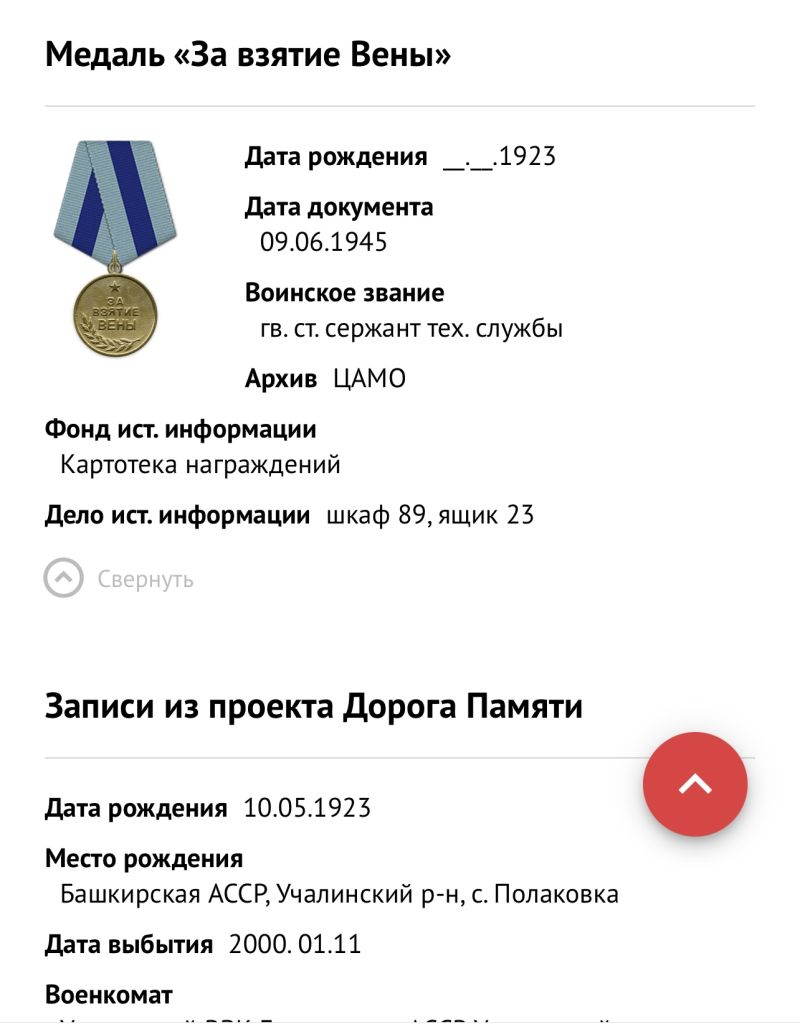Tap the red scroll-to-top arrow button
The image size is (800, 1024).
[695, 785]
